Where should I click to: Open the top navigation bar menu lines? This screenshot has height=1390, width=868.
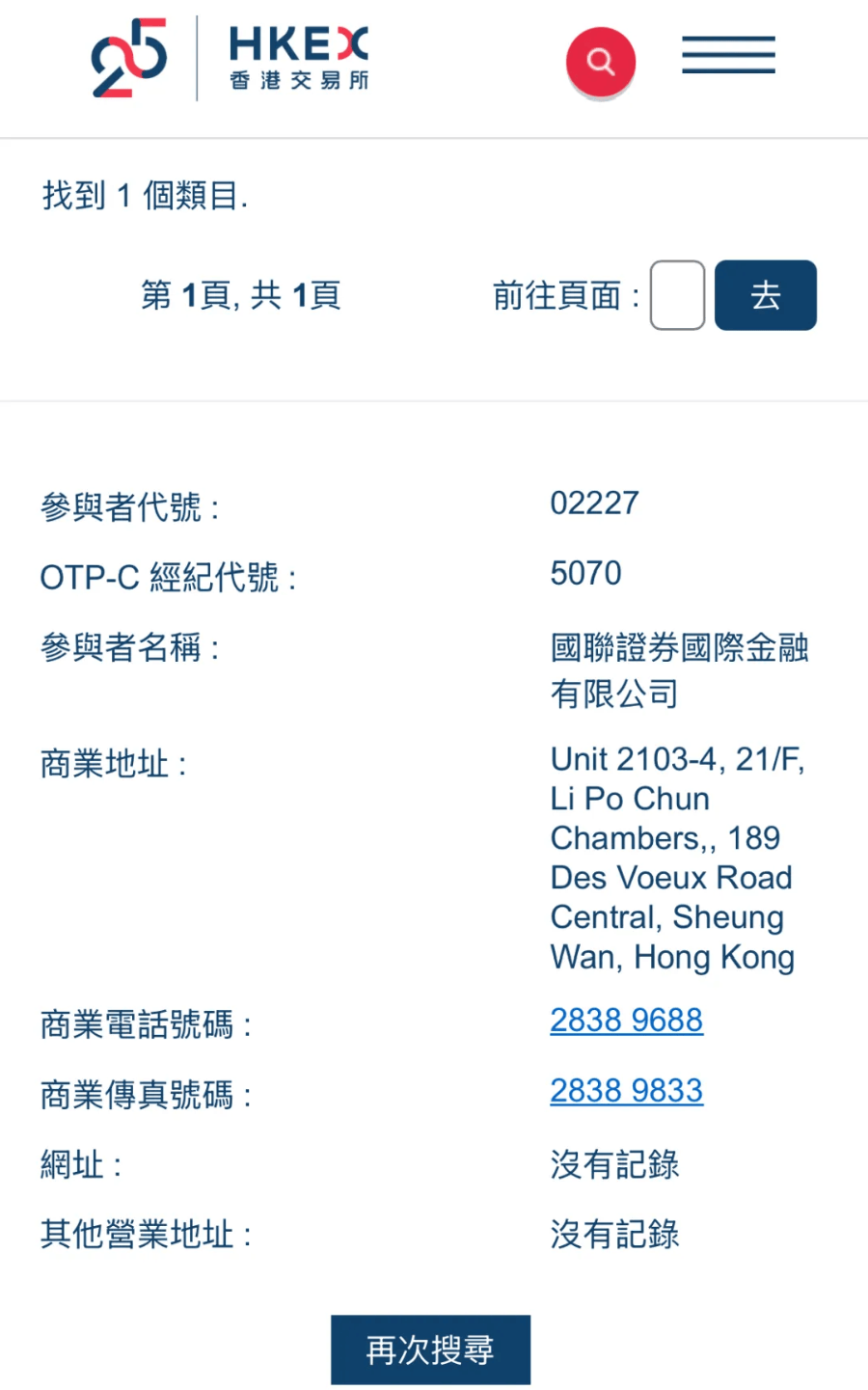728,55
